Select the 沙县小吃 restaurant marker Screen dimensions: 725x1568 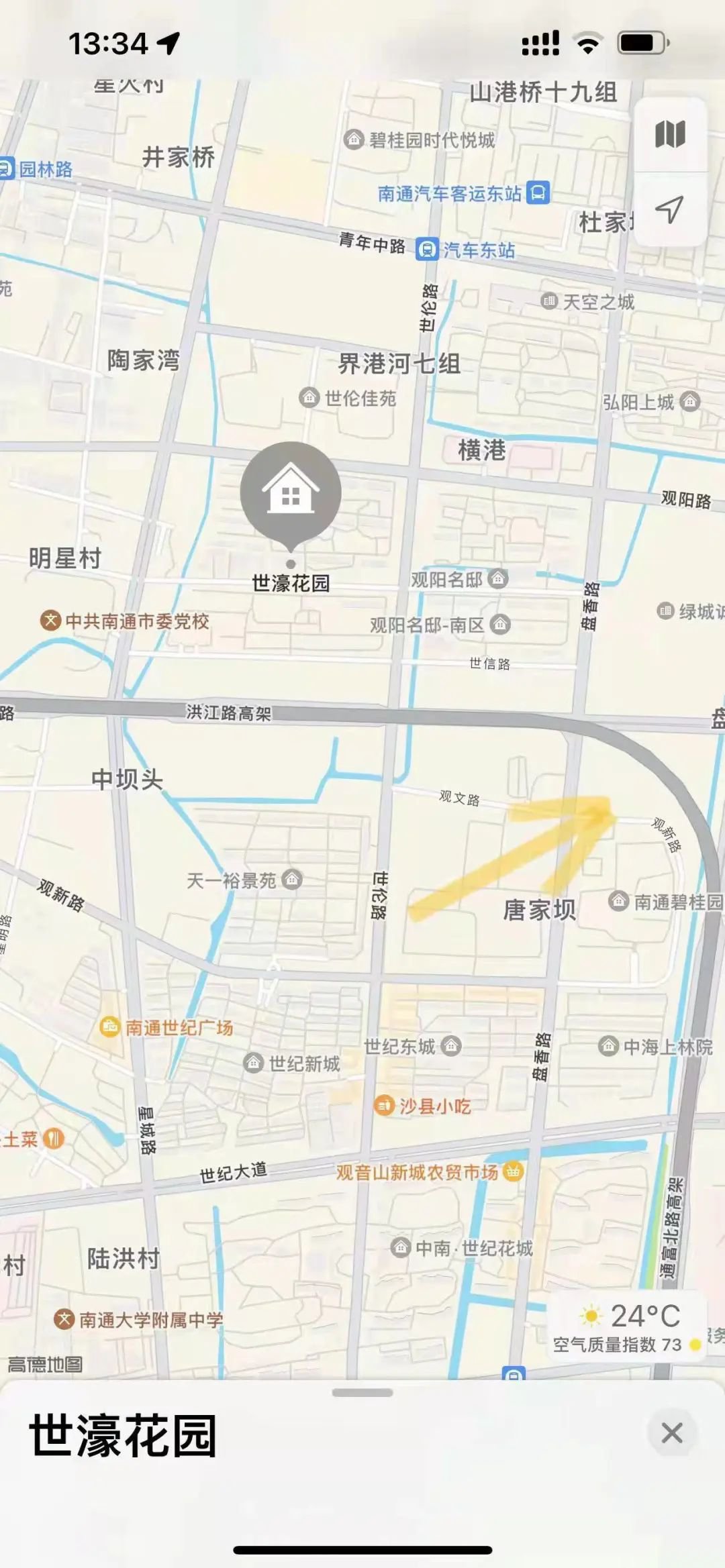[x=384, y=1105]
